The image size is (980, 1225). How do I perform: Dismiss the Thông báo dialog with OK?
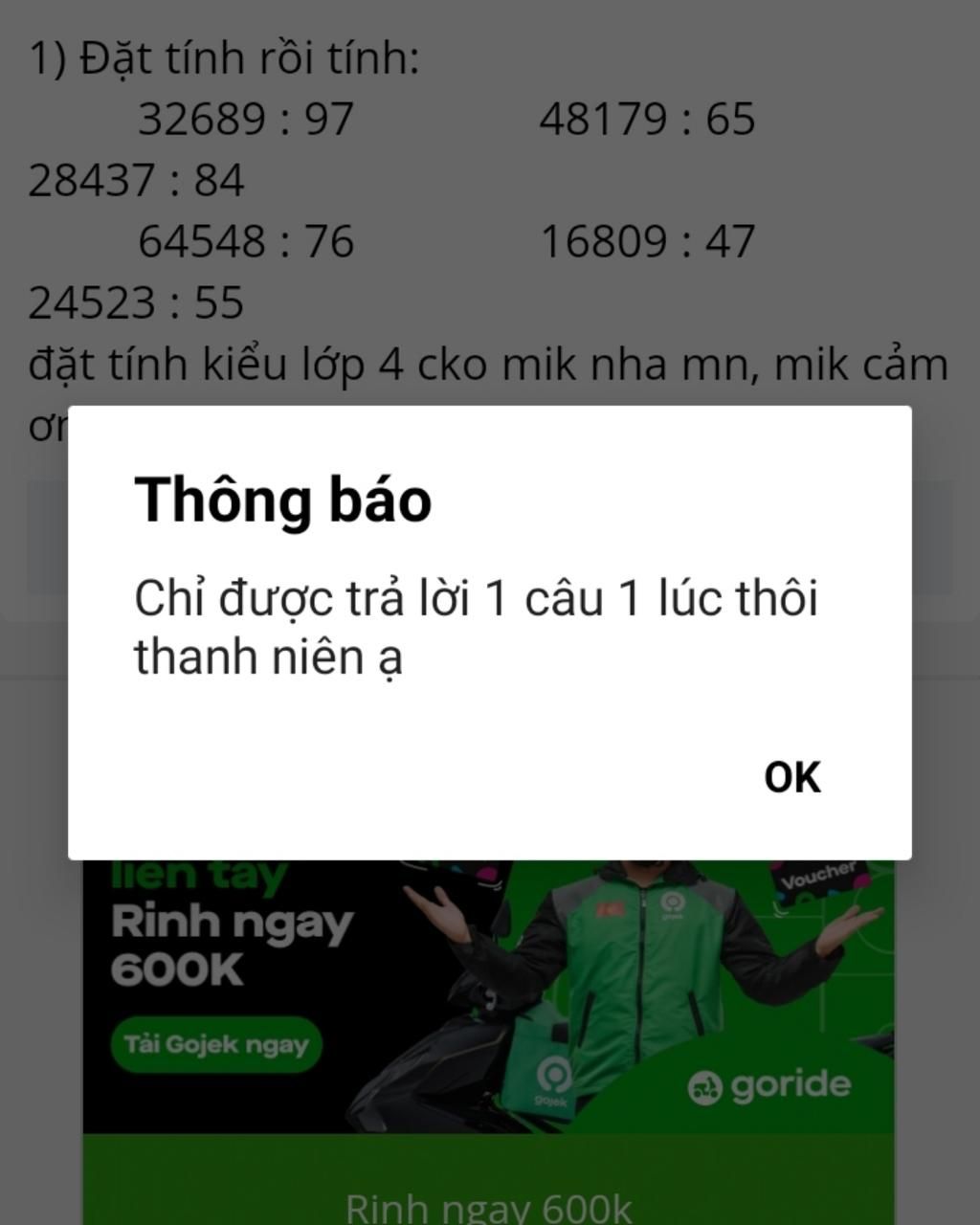point(791,777)
